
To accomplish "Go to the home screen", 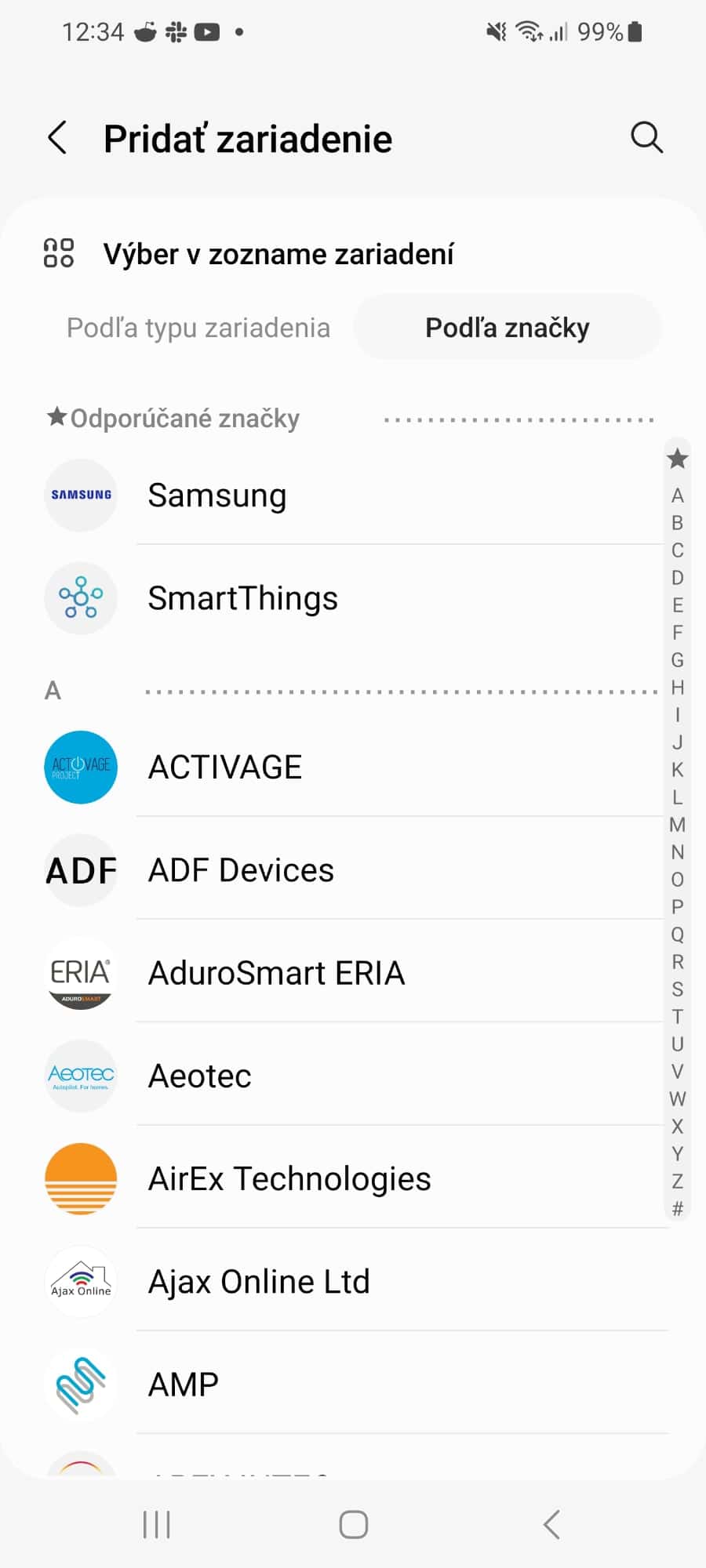I will click(x=353, y=1525).
